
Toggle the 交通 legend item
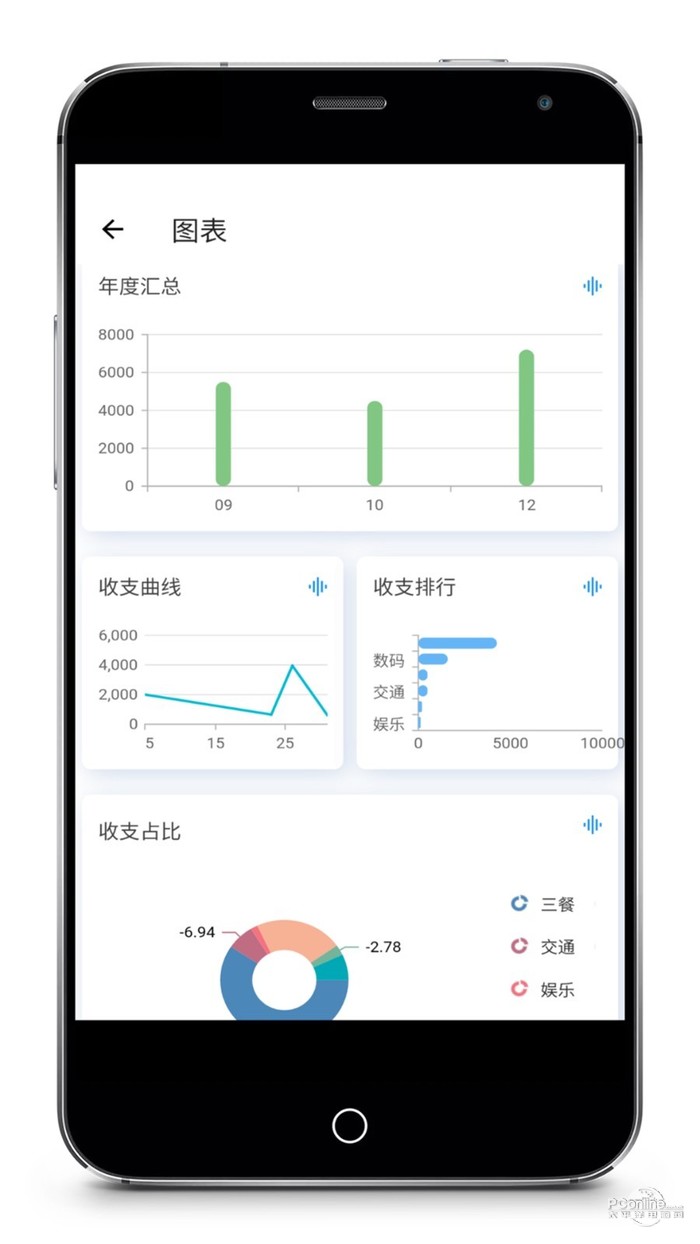[543, 946]
